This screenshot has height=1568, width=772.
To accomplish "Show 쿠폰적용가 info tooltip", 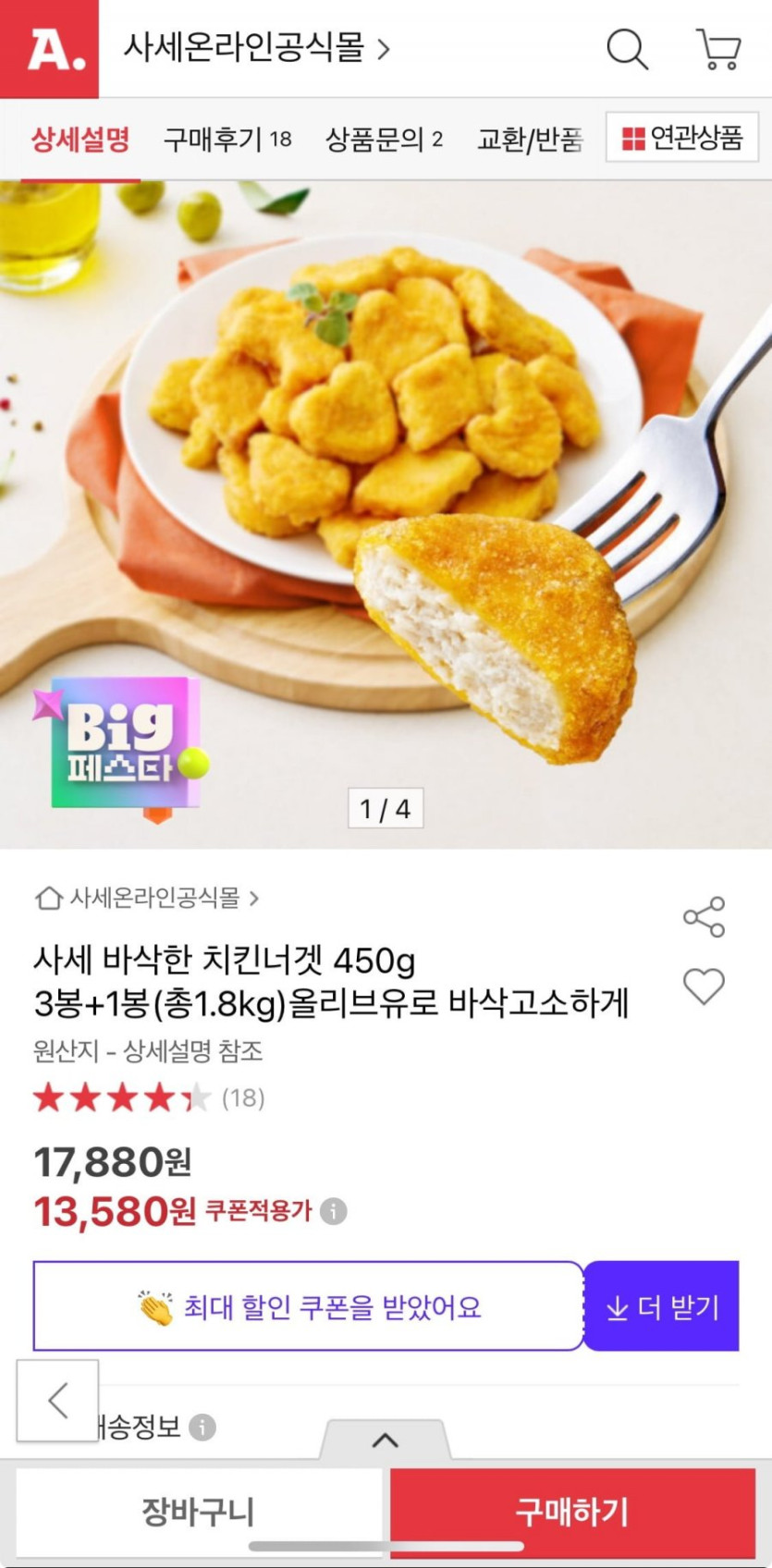I will pyautogui.click(x=334, y=1211).
